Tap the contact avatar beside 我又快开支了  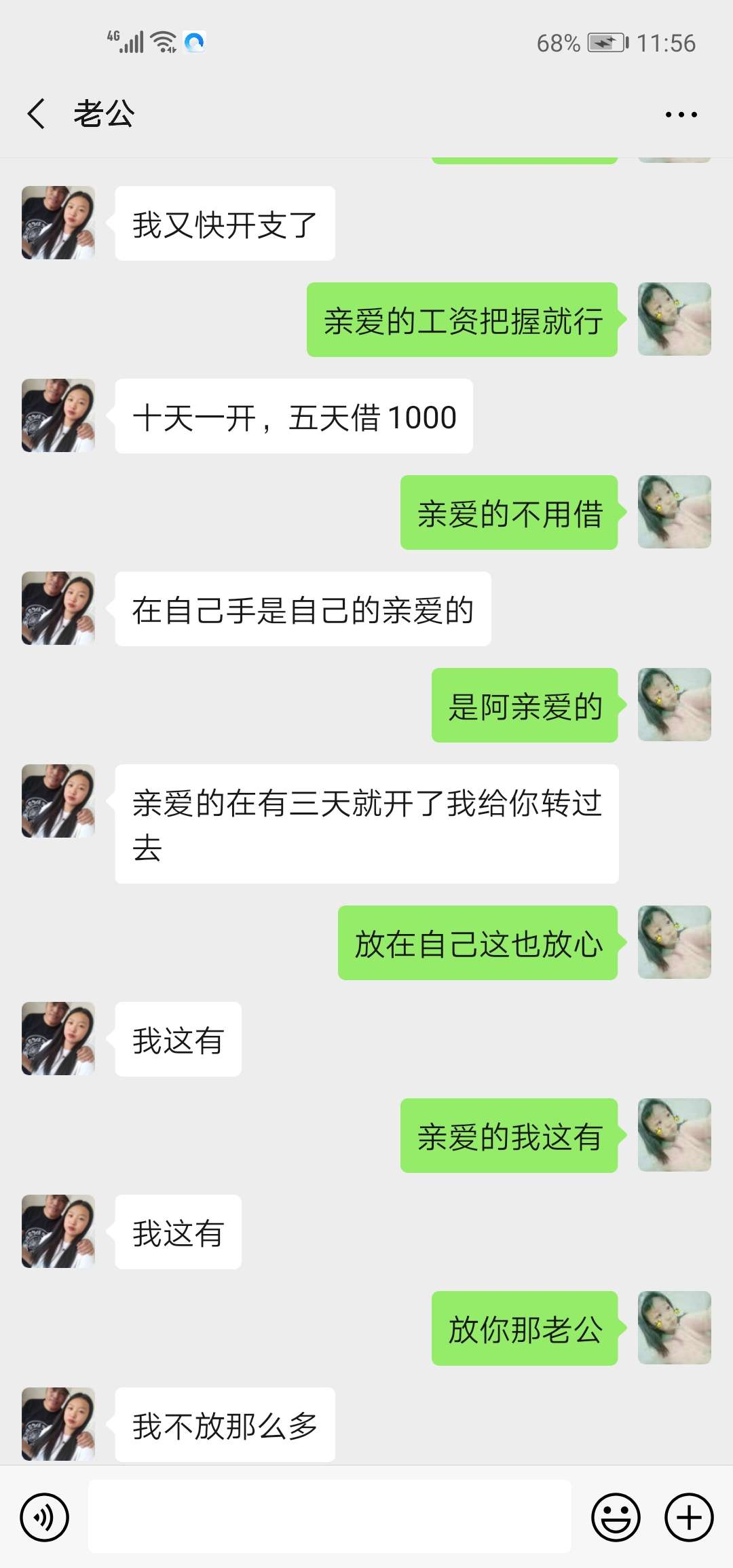click(58, 224)
